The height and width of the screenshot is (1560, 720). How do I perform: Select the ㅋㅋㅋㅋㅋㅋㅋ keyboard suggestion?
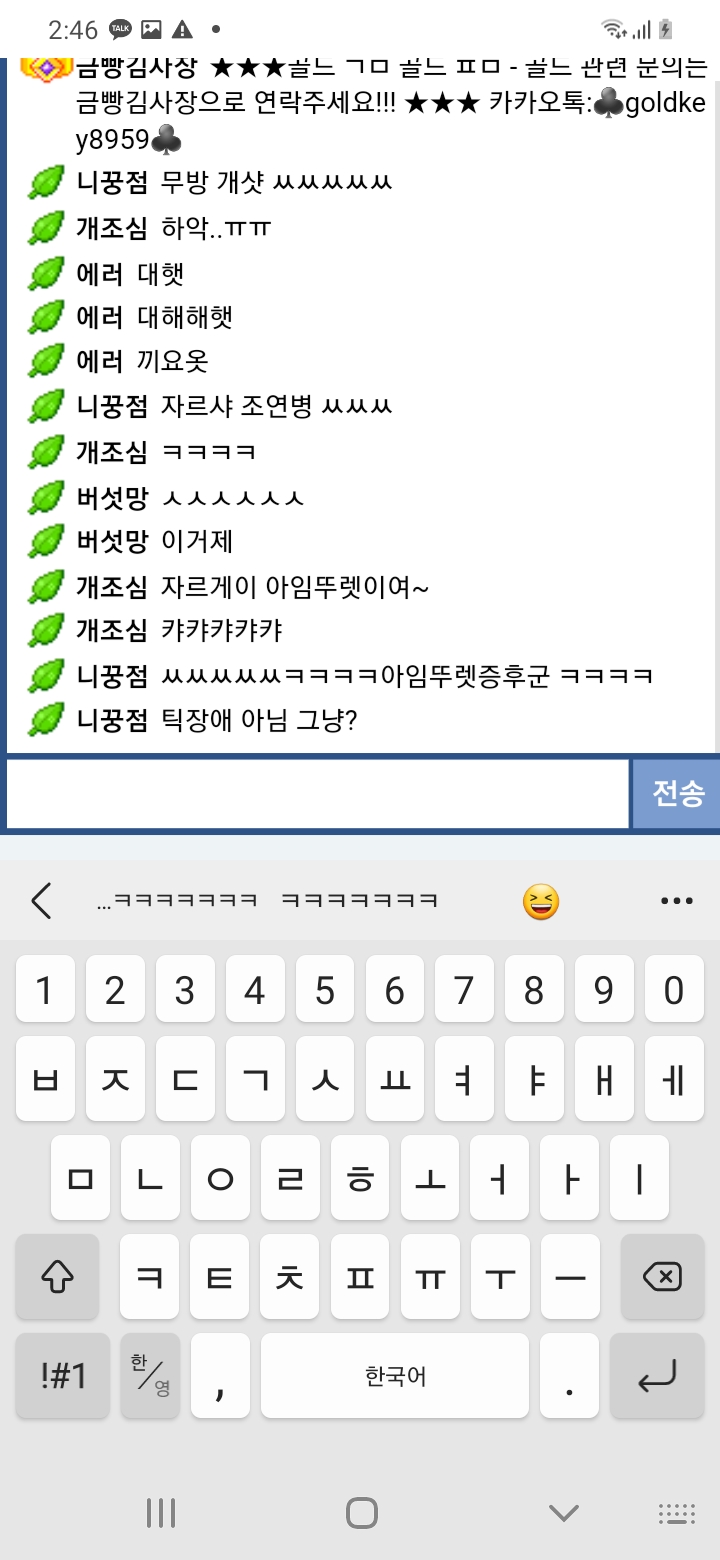tap(360, 901)
